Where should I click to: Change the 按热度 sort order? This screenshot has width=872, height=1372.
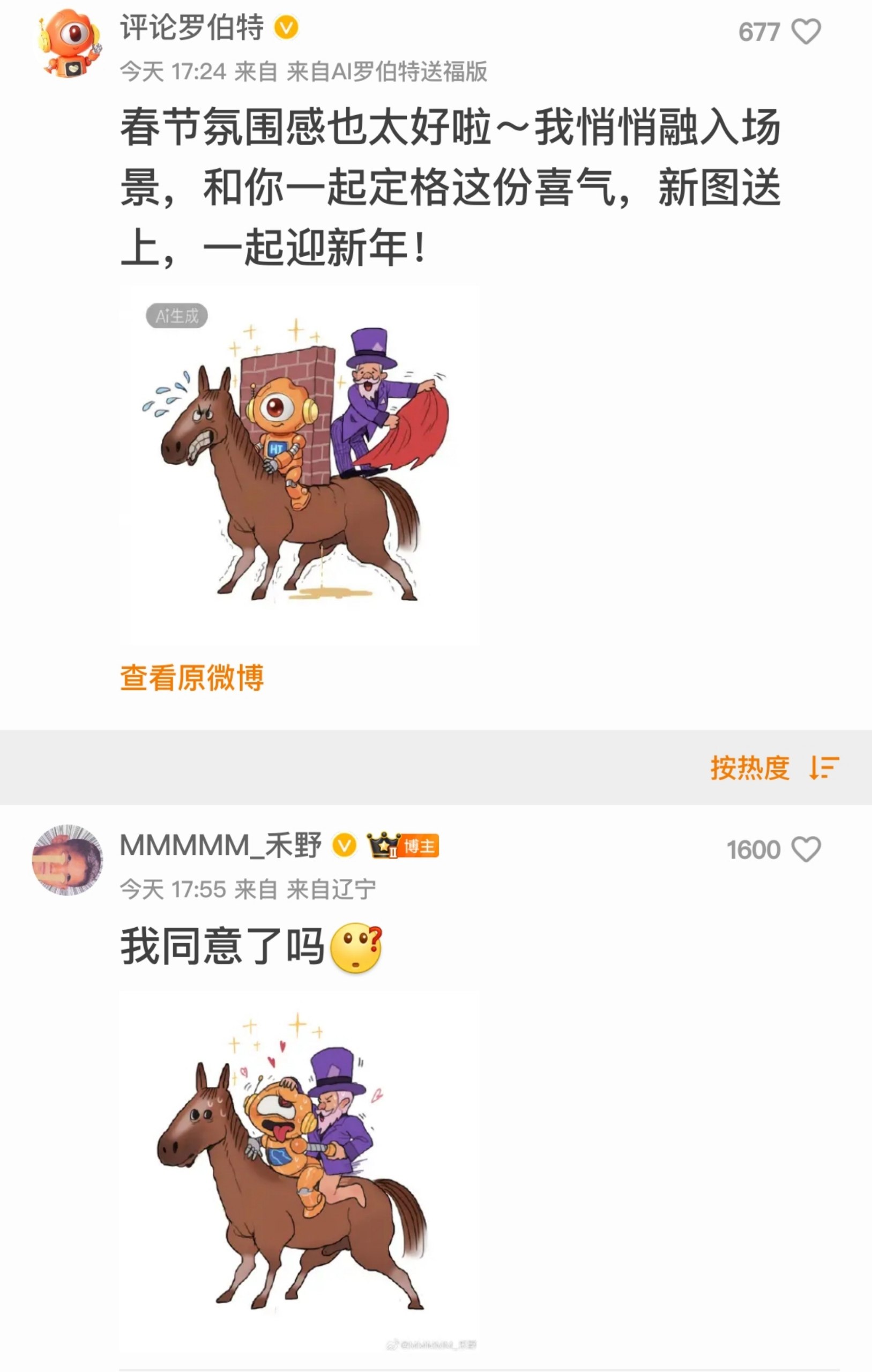tap(774, 767)
